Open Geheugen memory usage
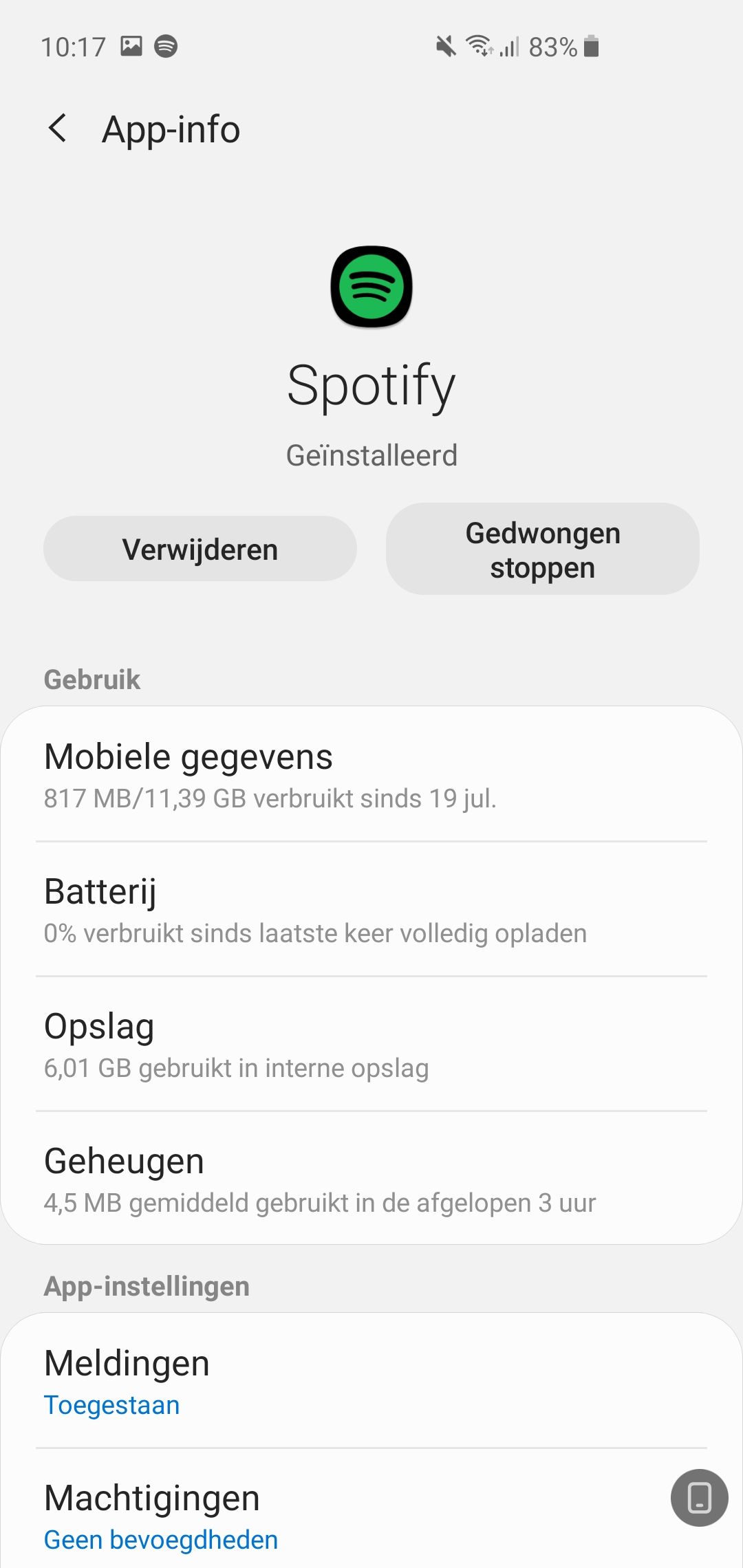The image size is (743, 1568). (371, 1179)
